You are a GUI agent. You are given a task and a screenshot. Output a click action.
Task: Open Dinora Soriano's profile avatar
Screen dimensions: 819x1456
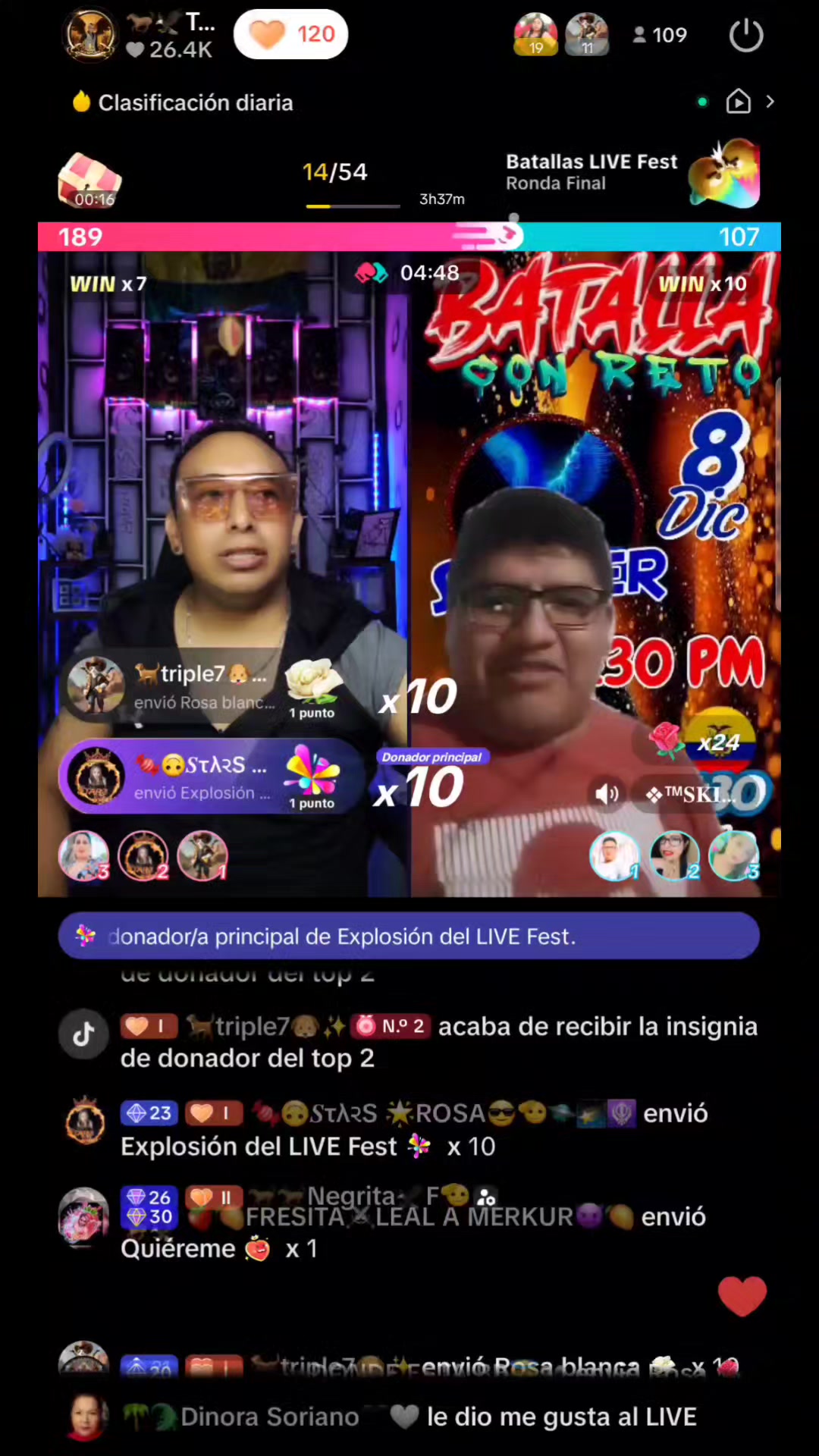pos(86,1416)
